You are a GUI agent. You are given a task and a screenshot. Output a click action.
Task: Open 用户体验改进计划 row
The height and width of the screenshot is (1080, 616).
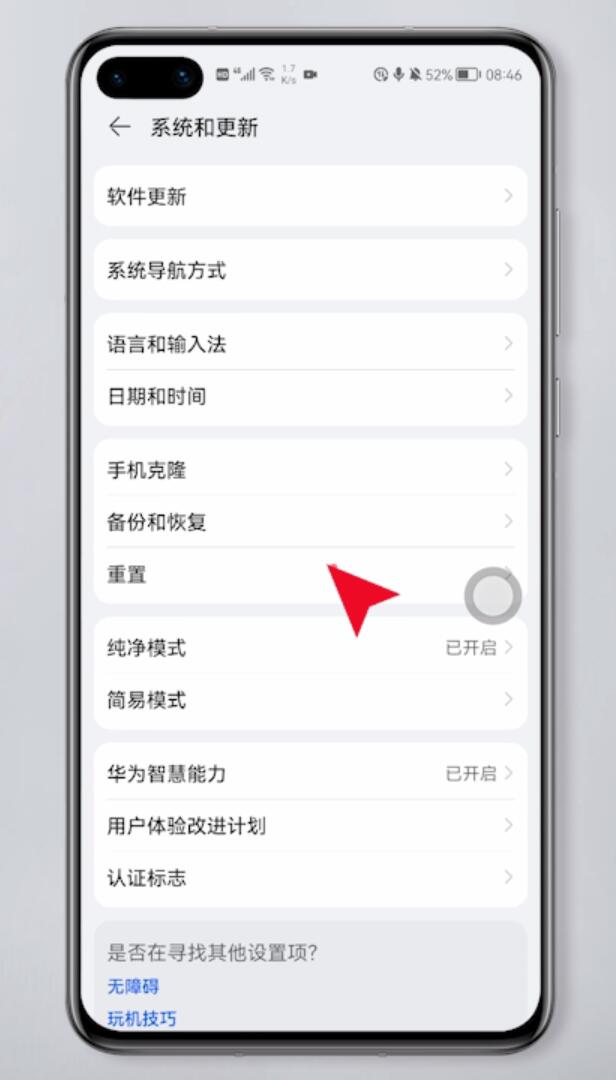click(310, 826)
